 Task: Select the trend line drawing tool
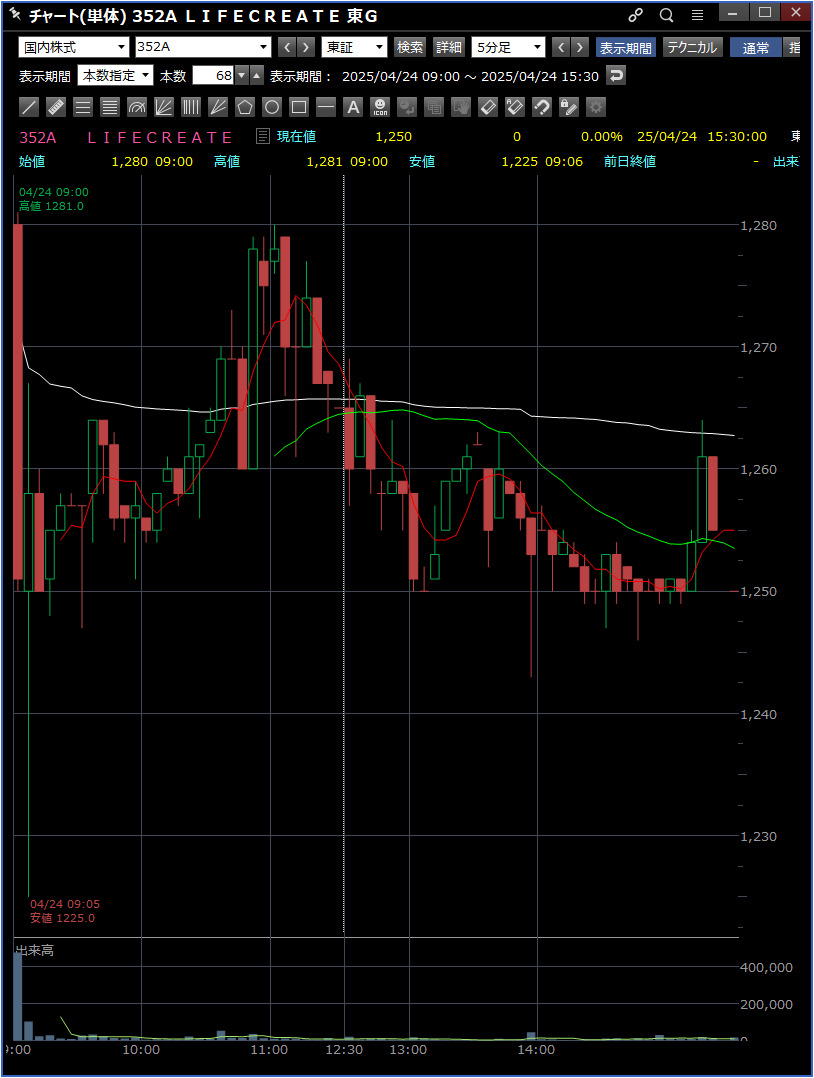[x=29, y=107]
